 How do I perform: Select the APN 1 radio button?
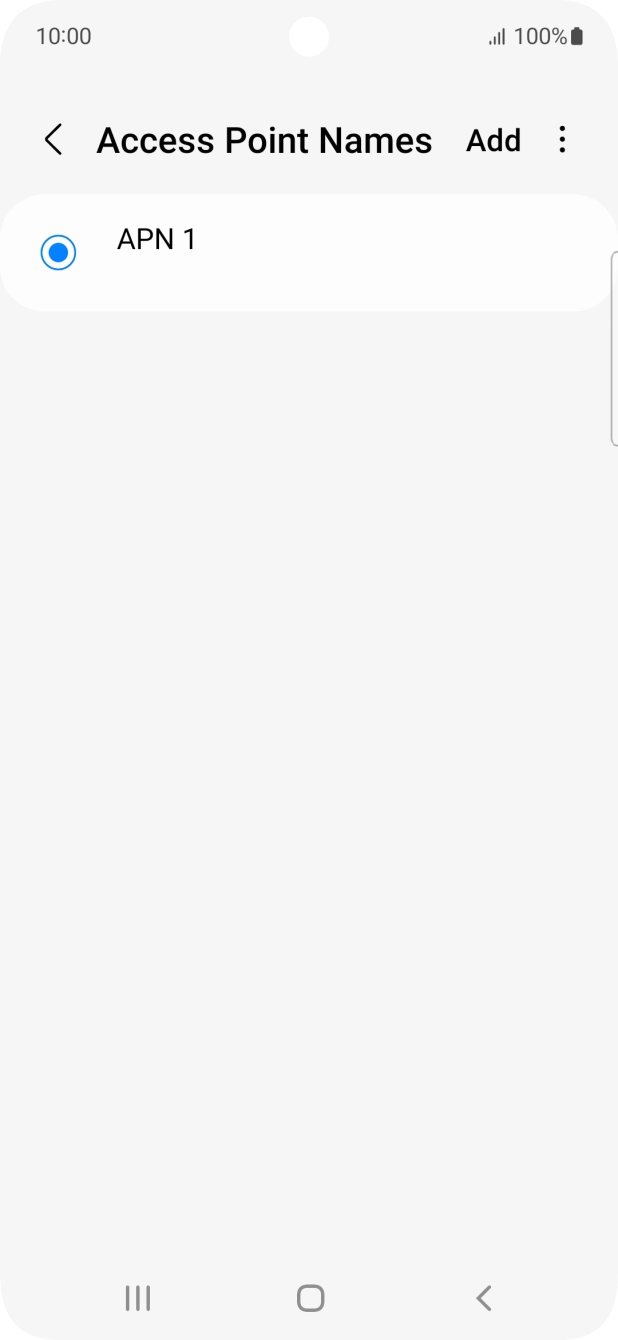click(58, 252)
